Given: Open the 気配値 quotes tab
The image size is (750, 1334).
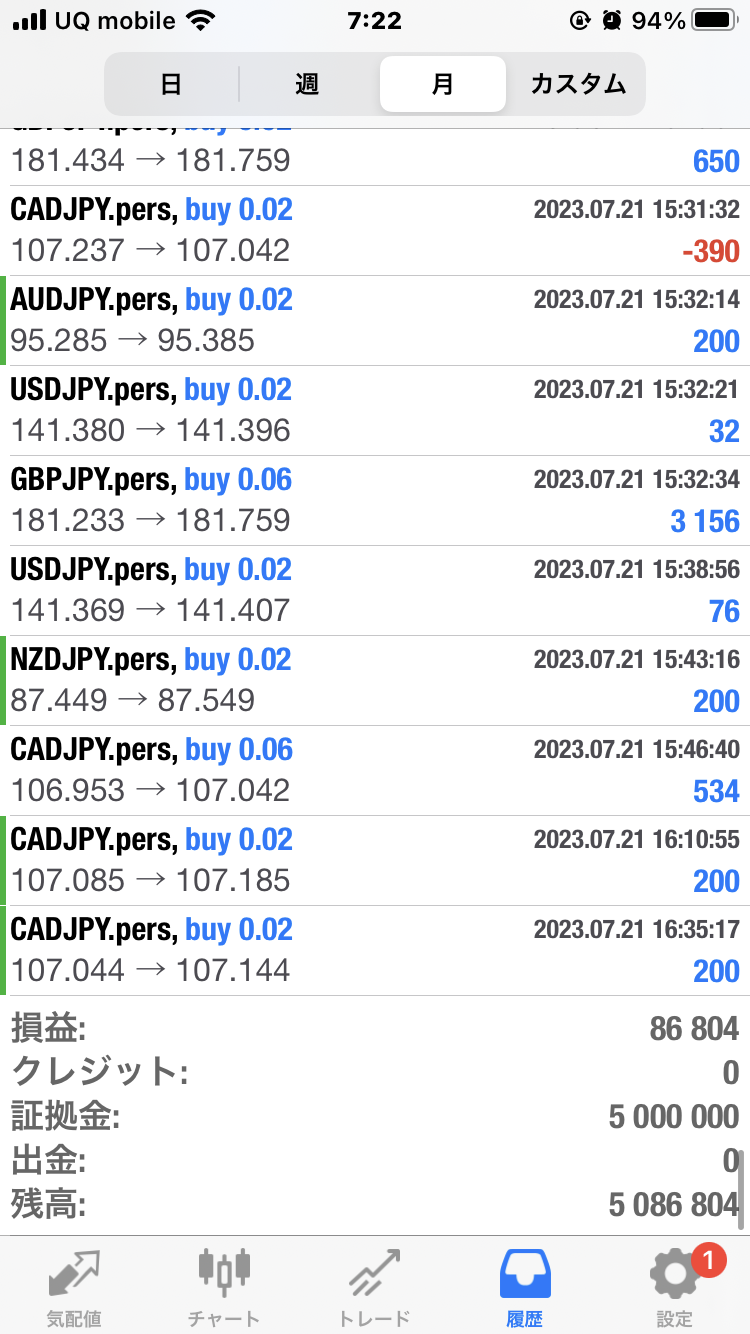Looking at the screenshot, I should click(74, 1285).
